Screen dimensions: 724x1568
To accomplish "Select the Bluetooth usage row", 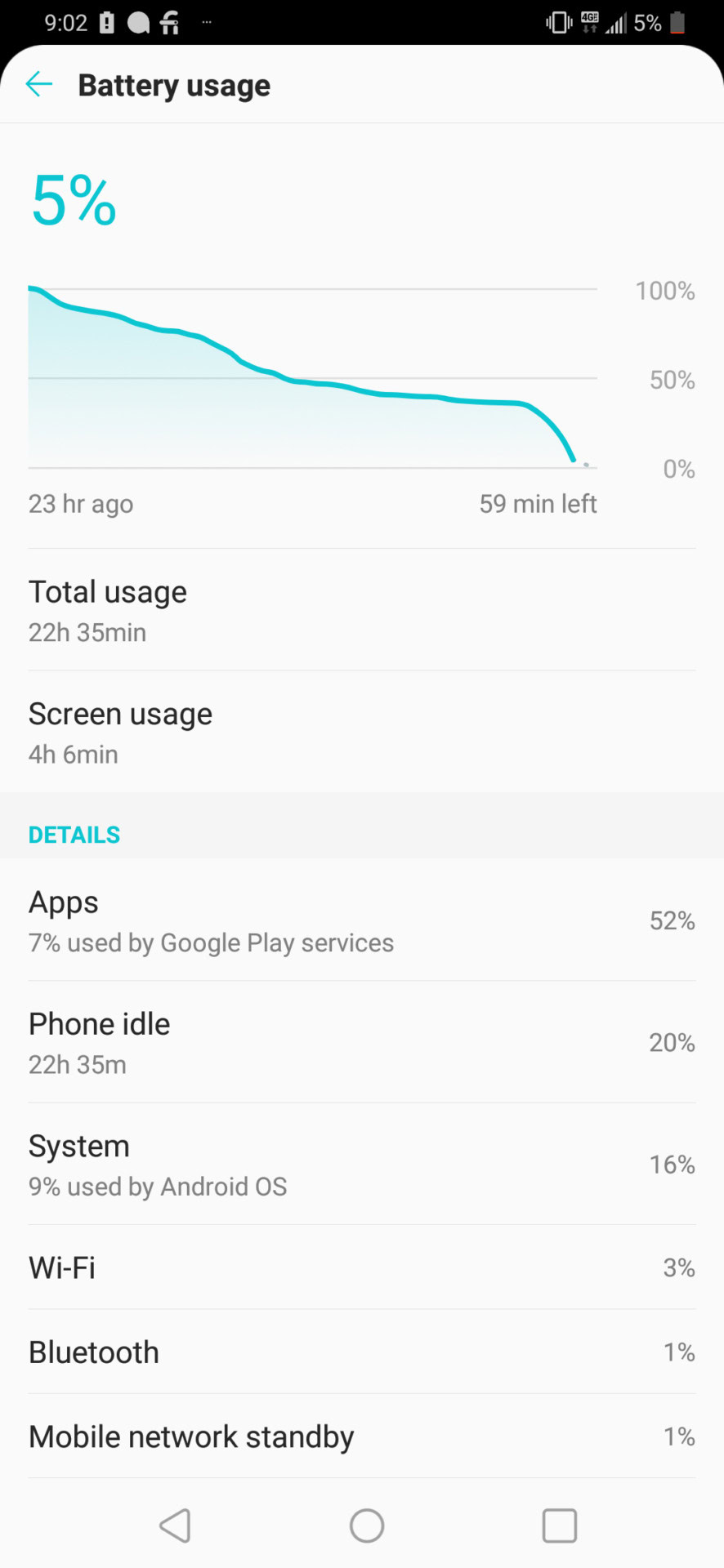I will [x=362, y=1352].
